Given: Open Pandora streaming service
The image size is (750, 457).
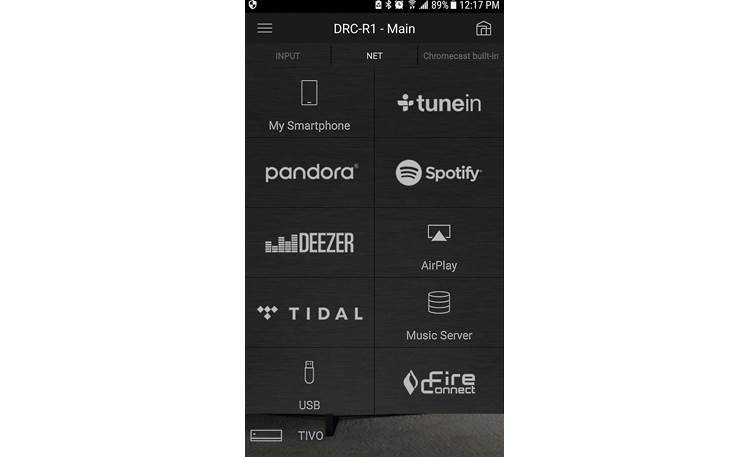Looking at the screenshot, I should pos(310,173).
